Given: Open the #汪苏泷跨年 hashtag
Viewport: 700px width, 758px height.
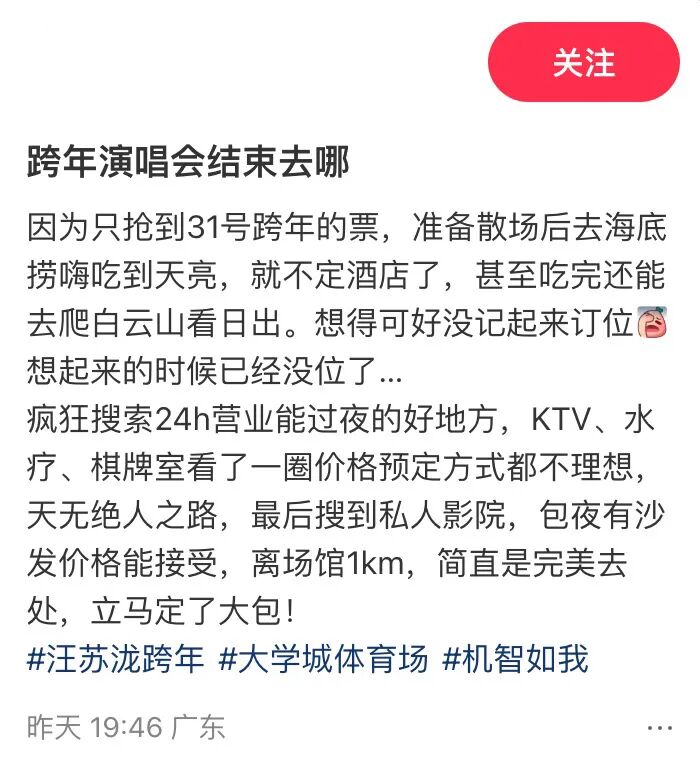Looking at the screenshot, I should pos(115,658).
